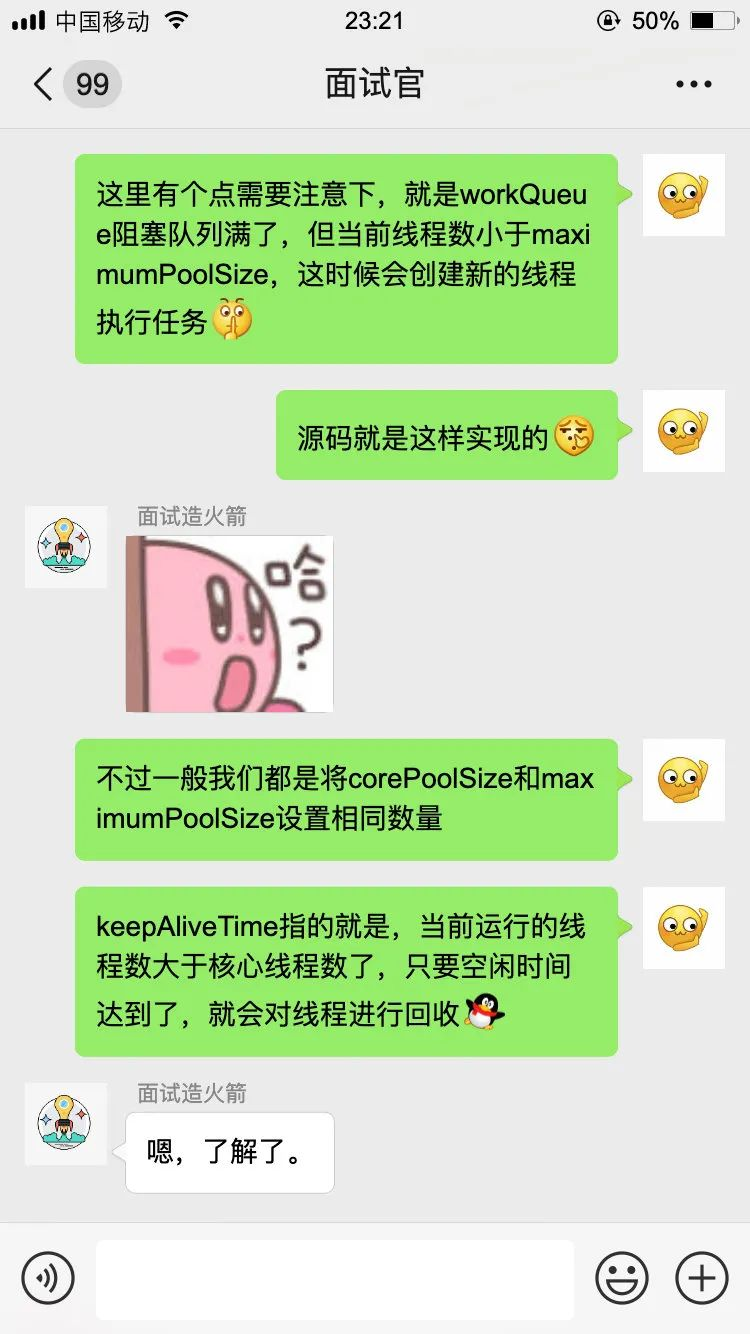Image resolution: width=750 pixels, height=1334 pixels.
Task: Open 面试造火箭 avatar beside the sticker
Action: click(65, 546)
